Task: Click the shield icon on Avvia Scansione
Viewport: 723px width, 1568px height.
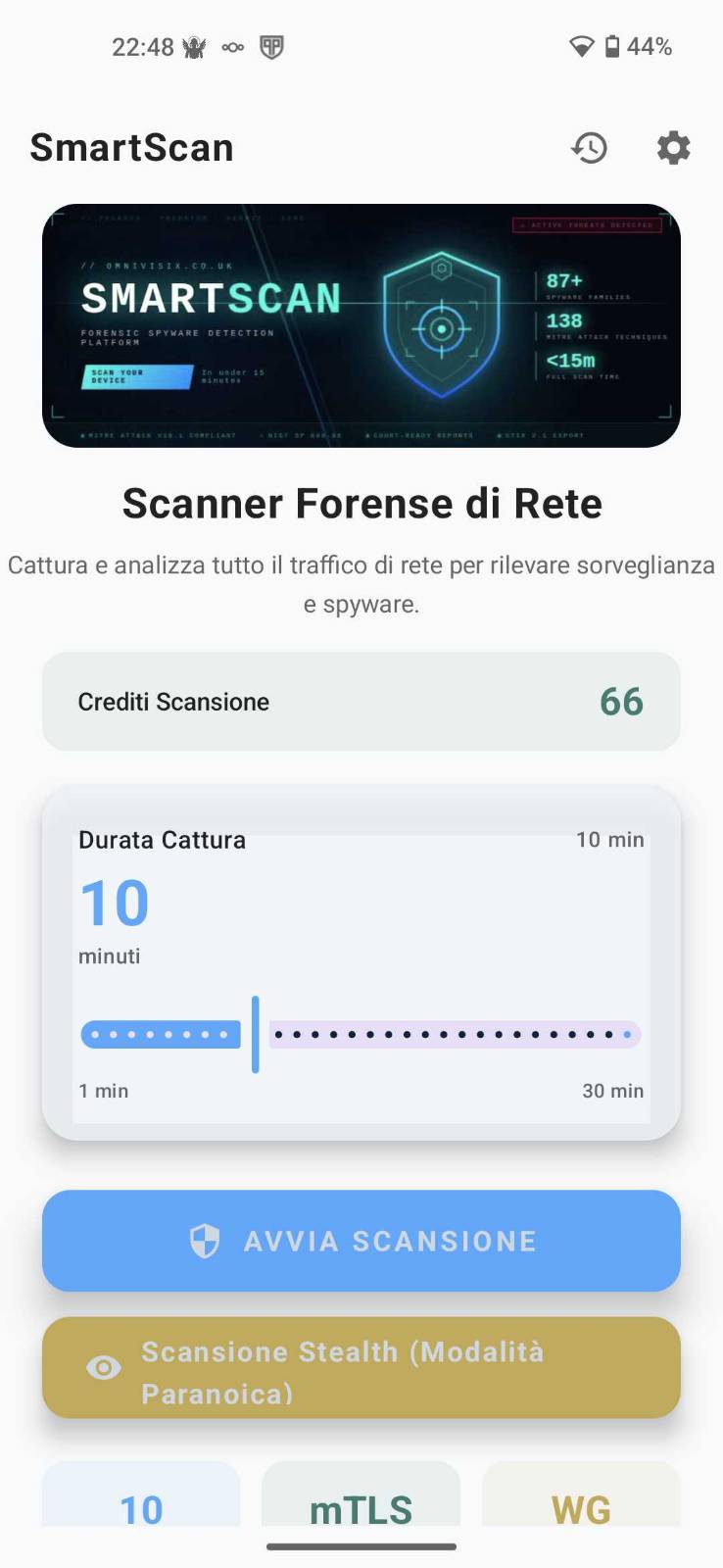Action: (204, 1241)
